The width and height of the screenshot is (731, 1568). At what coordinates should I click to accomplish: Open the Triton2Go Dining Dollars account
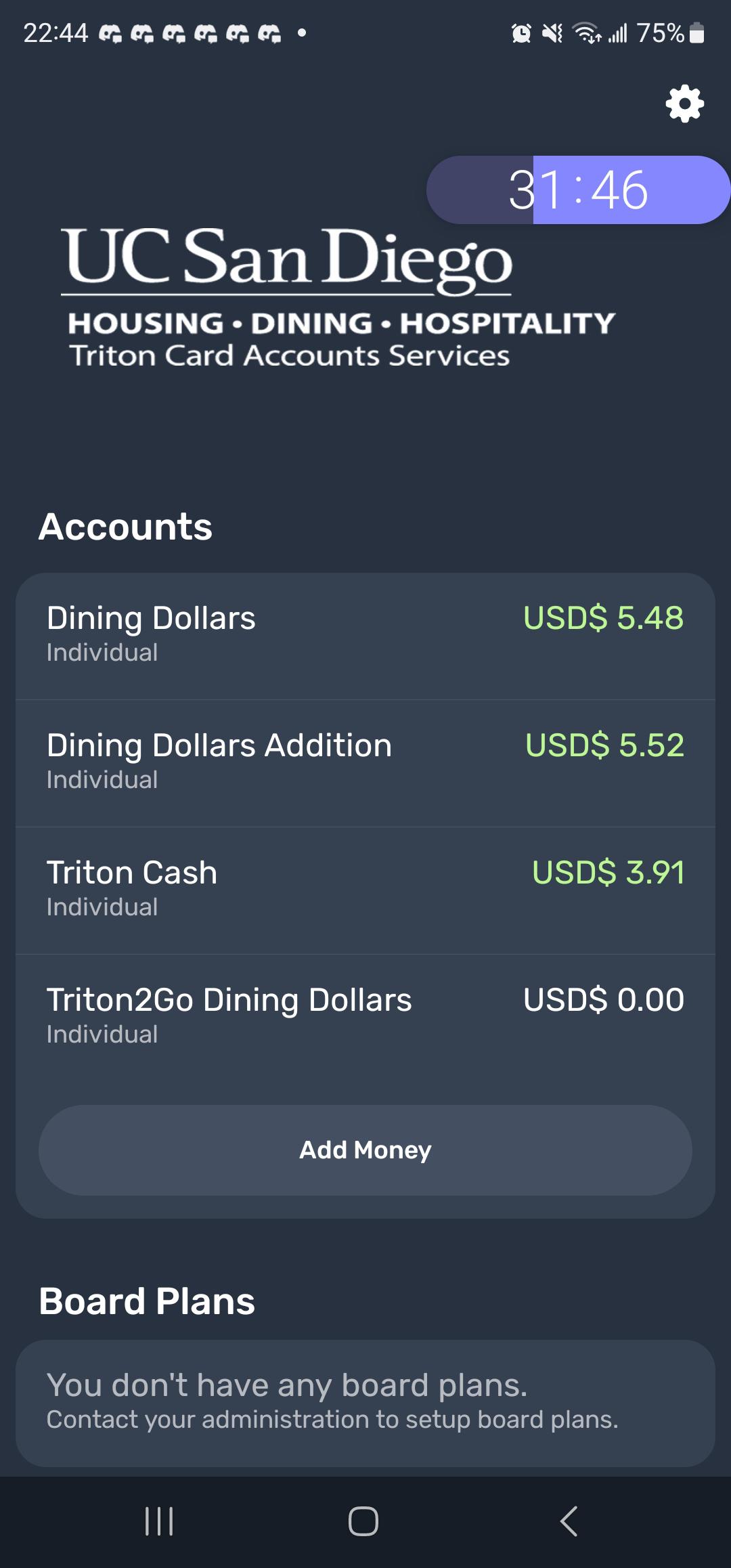[365, 1014]
